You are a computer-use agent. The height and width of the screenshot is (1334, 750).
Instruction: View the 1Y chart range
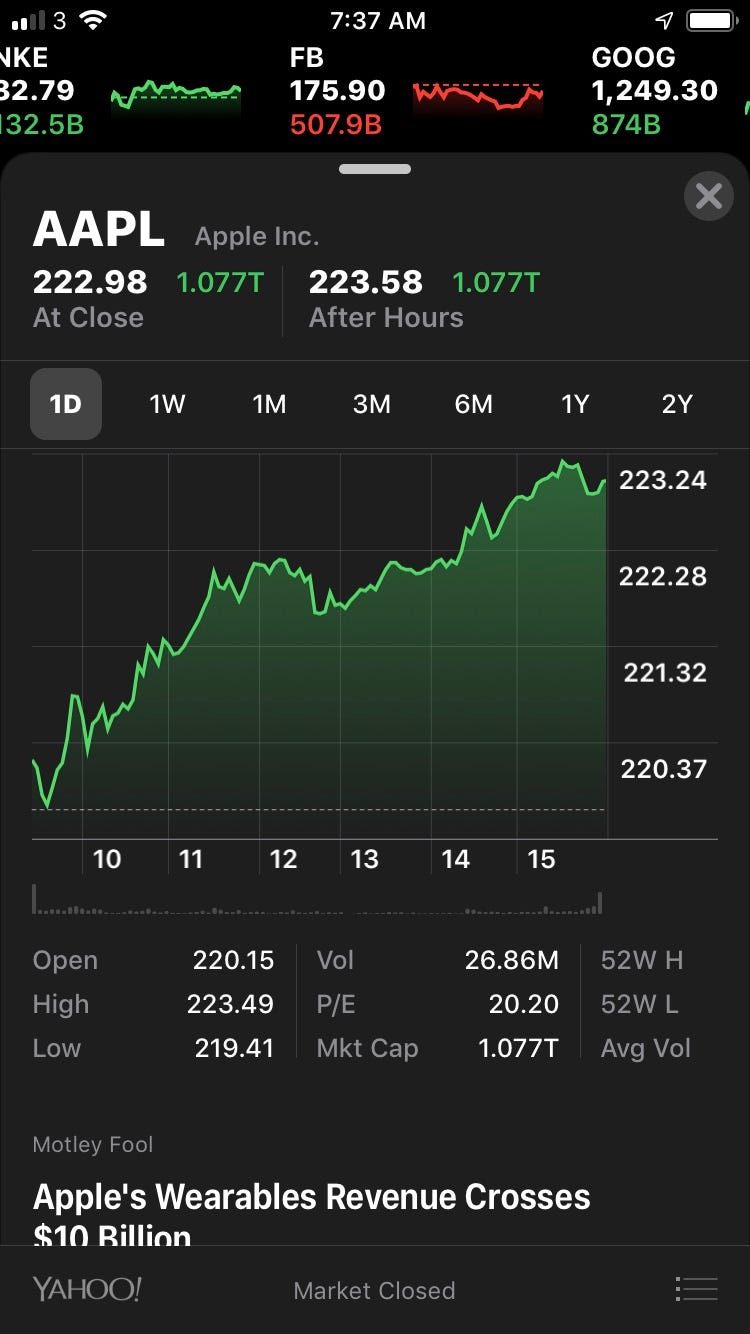575,404
